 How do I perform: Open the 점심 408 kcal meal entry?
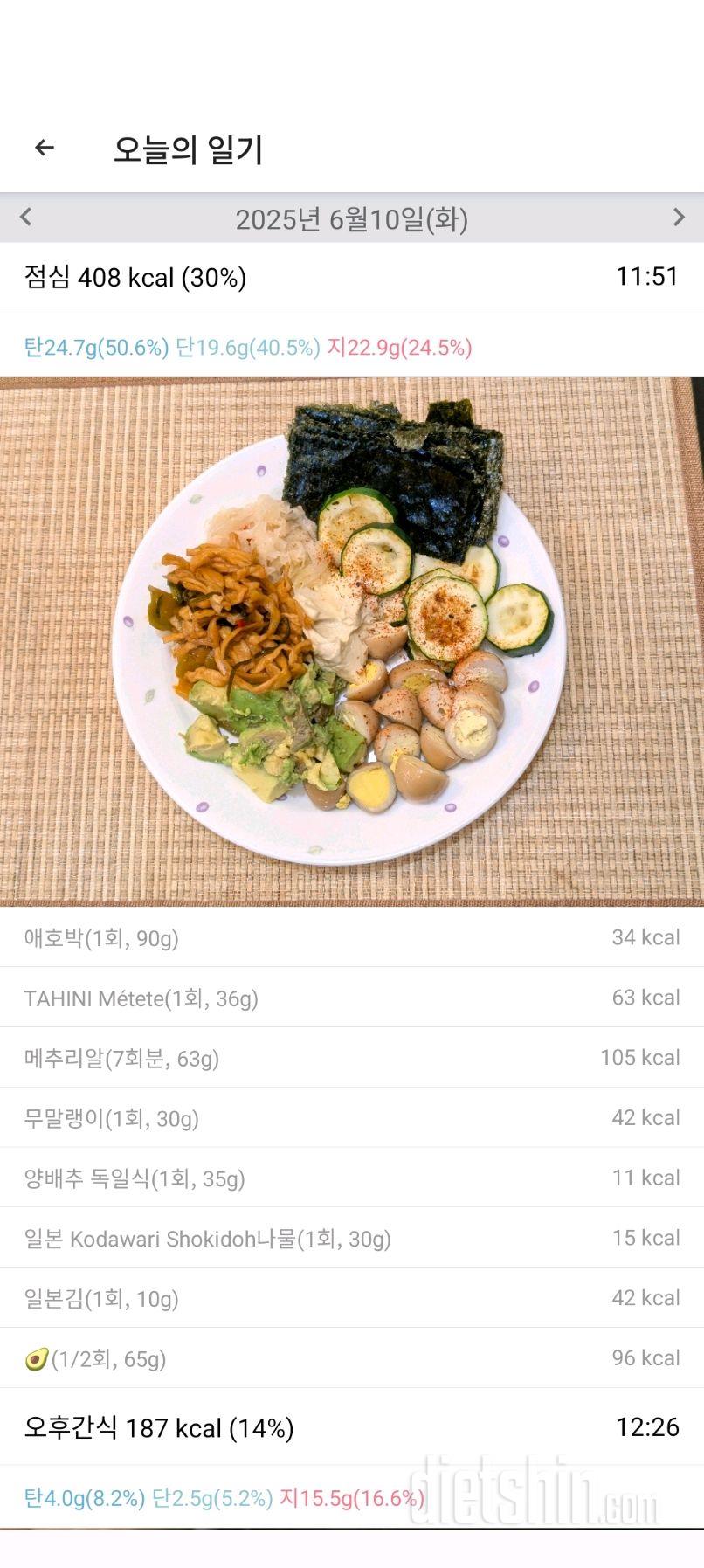point(351,278)
